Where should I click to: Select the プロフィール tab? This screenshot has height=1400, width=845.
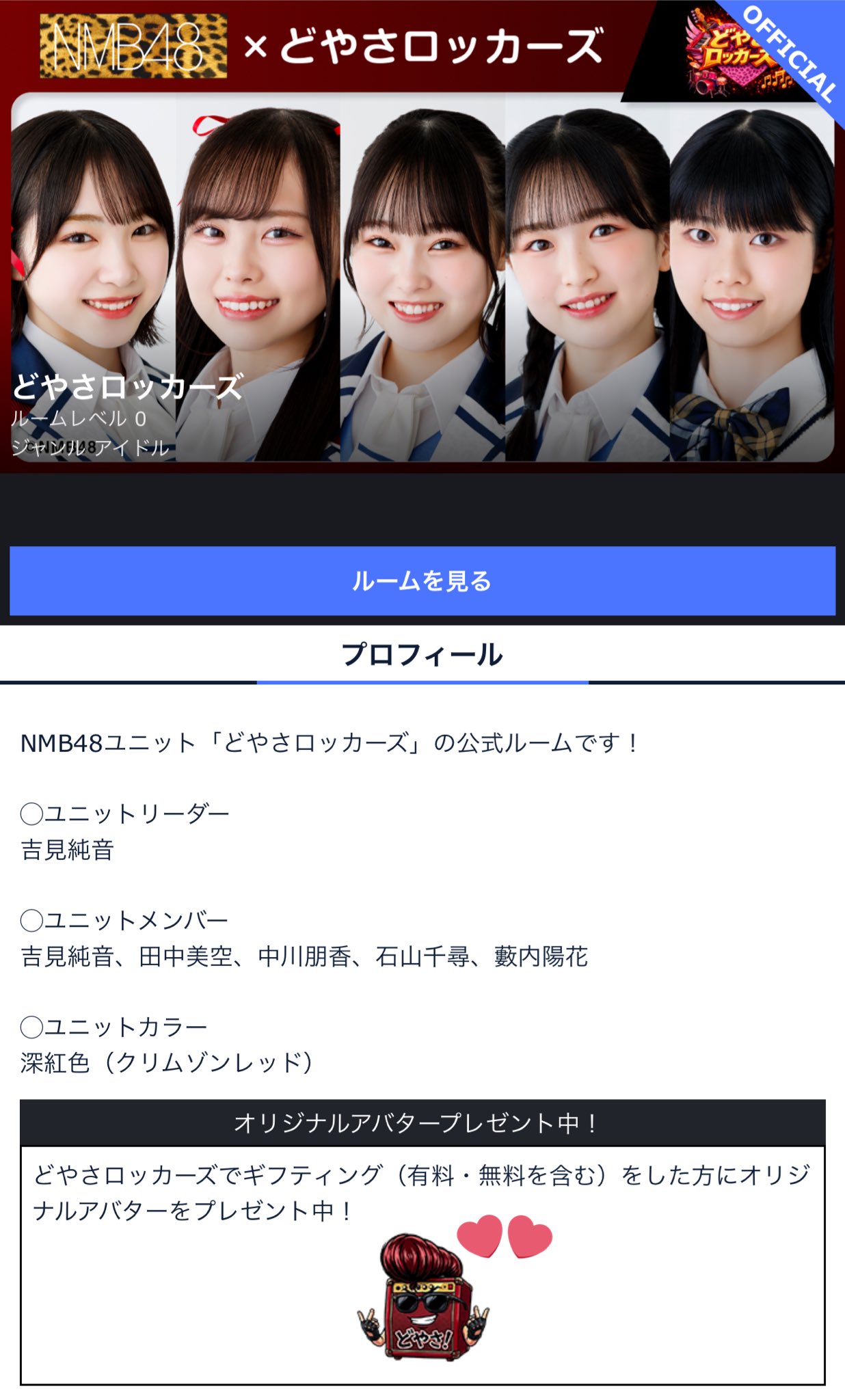(x=422, y=655)
